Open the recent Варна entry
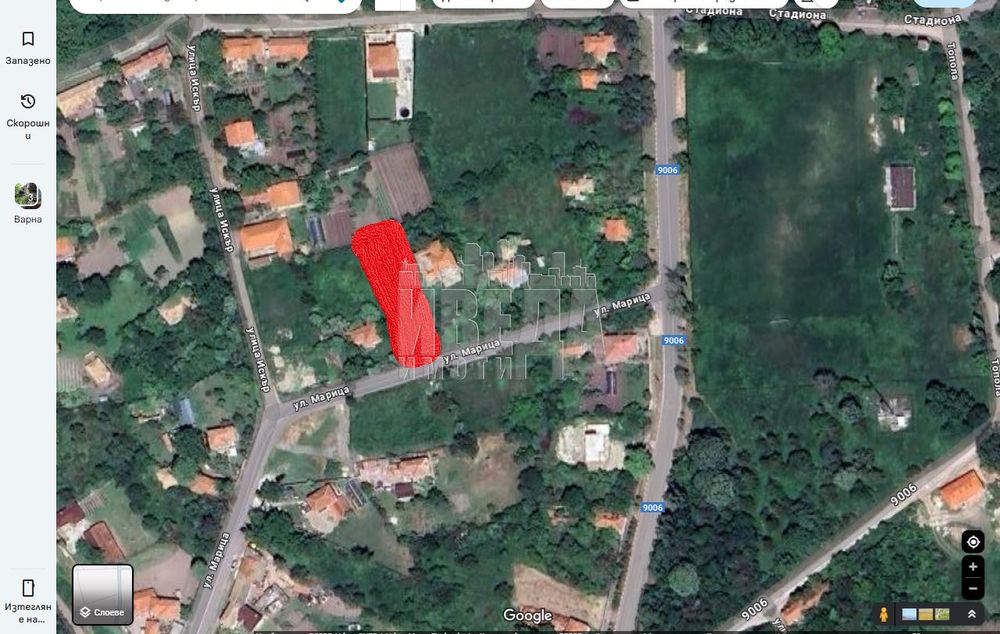Screen dimensions: 1000x634 pyautogui.click(x=28, y=201)
